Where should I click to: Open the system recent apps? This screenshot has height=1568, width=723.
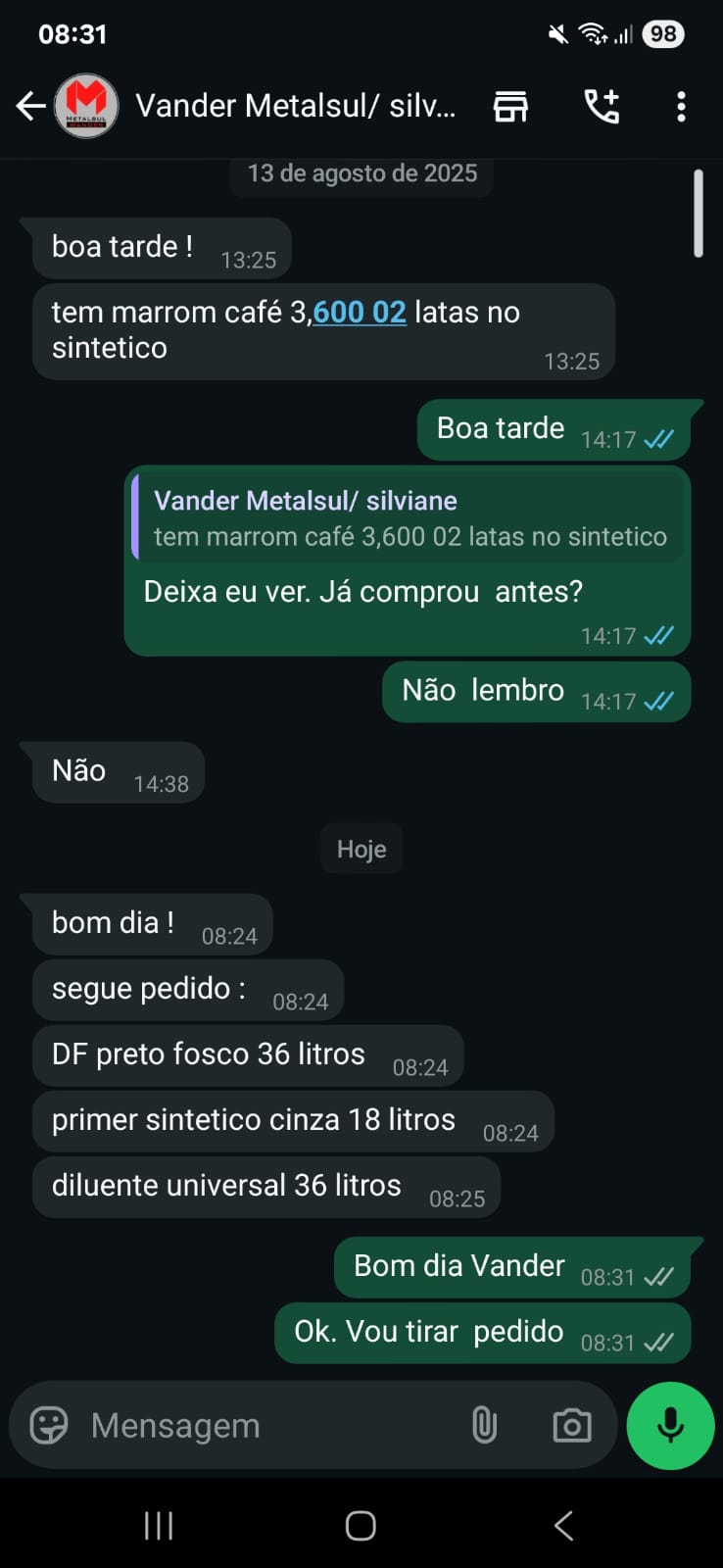(159, 1525)
